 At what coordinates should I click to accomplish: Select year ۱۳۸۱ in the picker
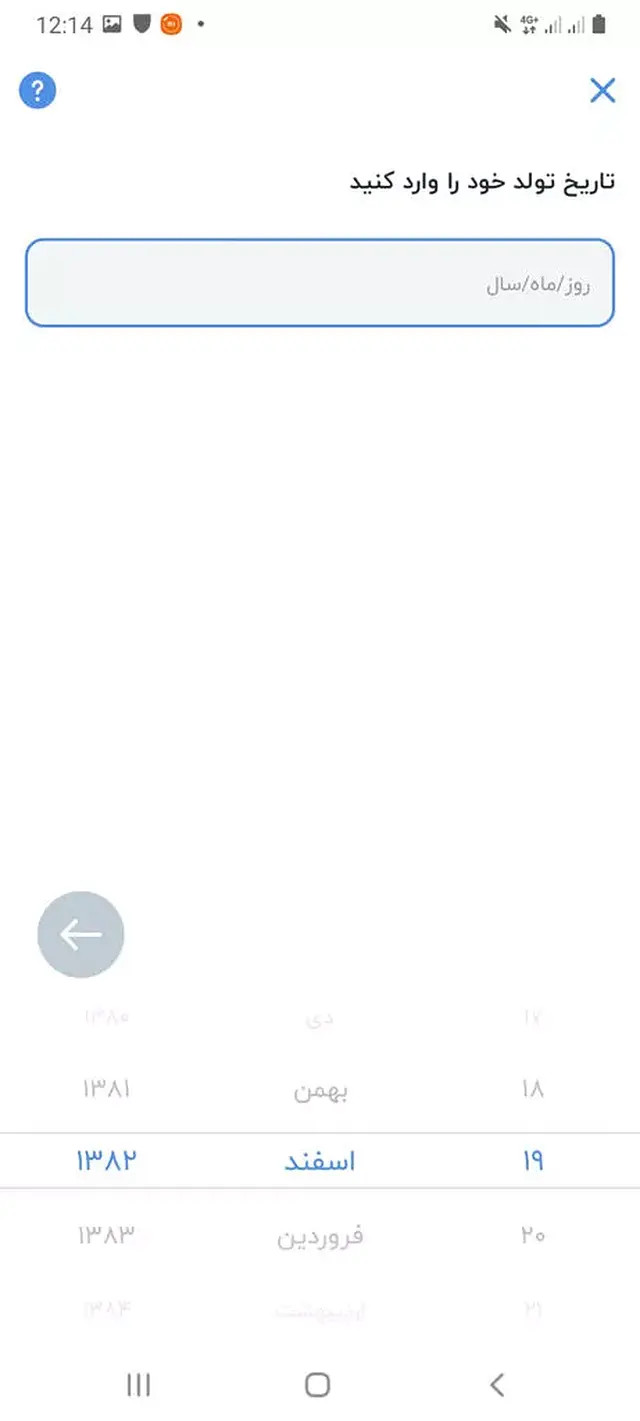coord(104,1088)
